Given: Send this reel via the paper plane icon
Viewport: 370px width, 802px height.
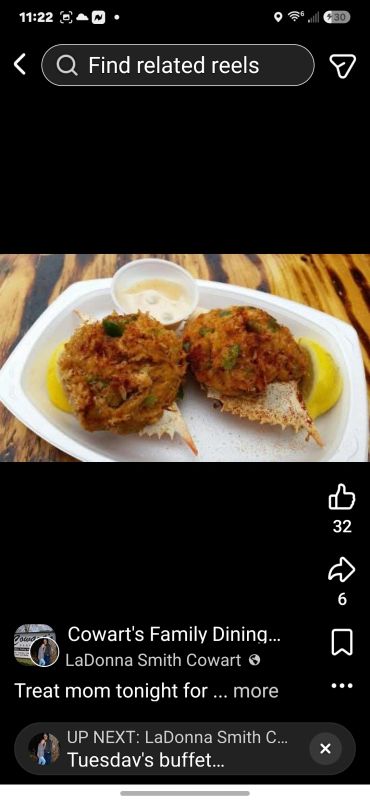Looking at the screenshot, I should 342,65.
